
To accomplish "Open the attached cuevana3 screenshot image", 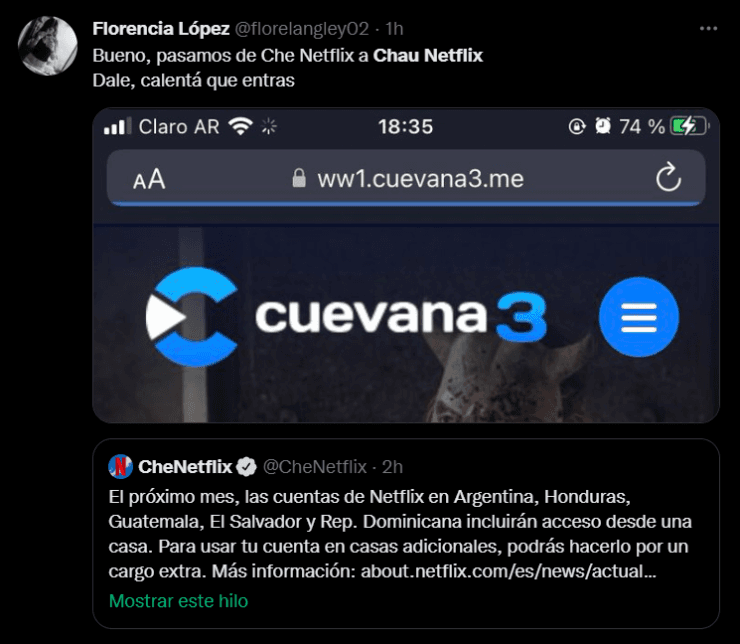I will [x=405, y=265].
